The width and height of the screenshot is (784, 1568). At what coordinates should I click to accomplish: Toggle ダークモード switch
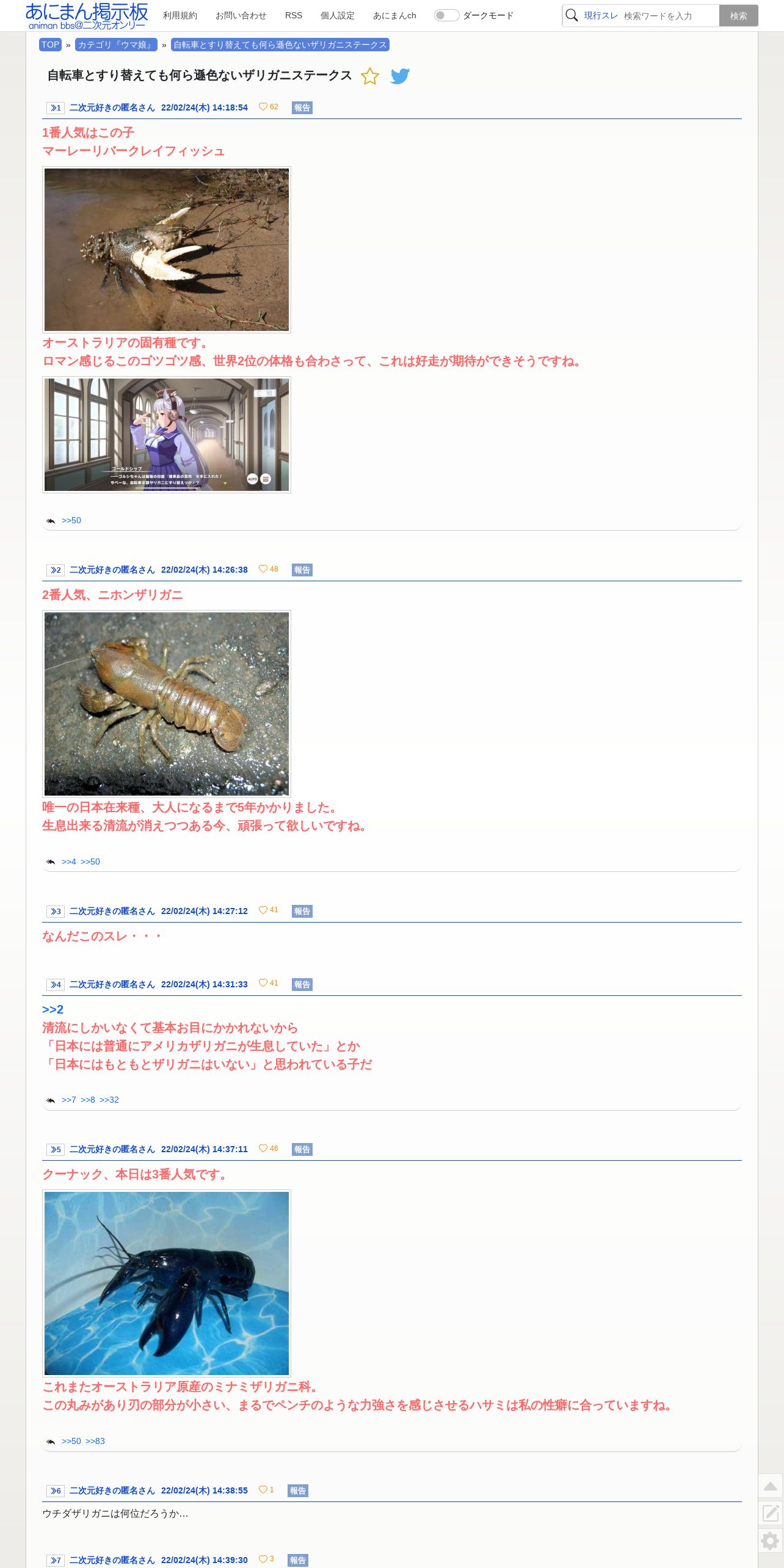[446, 15]
